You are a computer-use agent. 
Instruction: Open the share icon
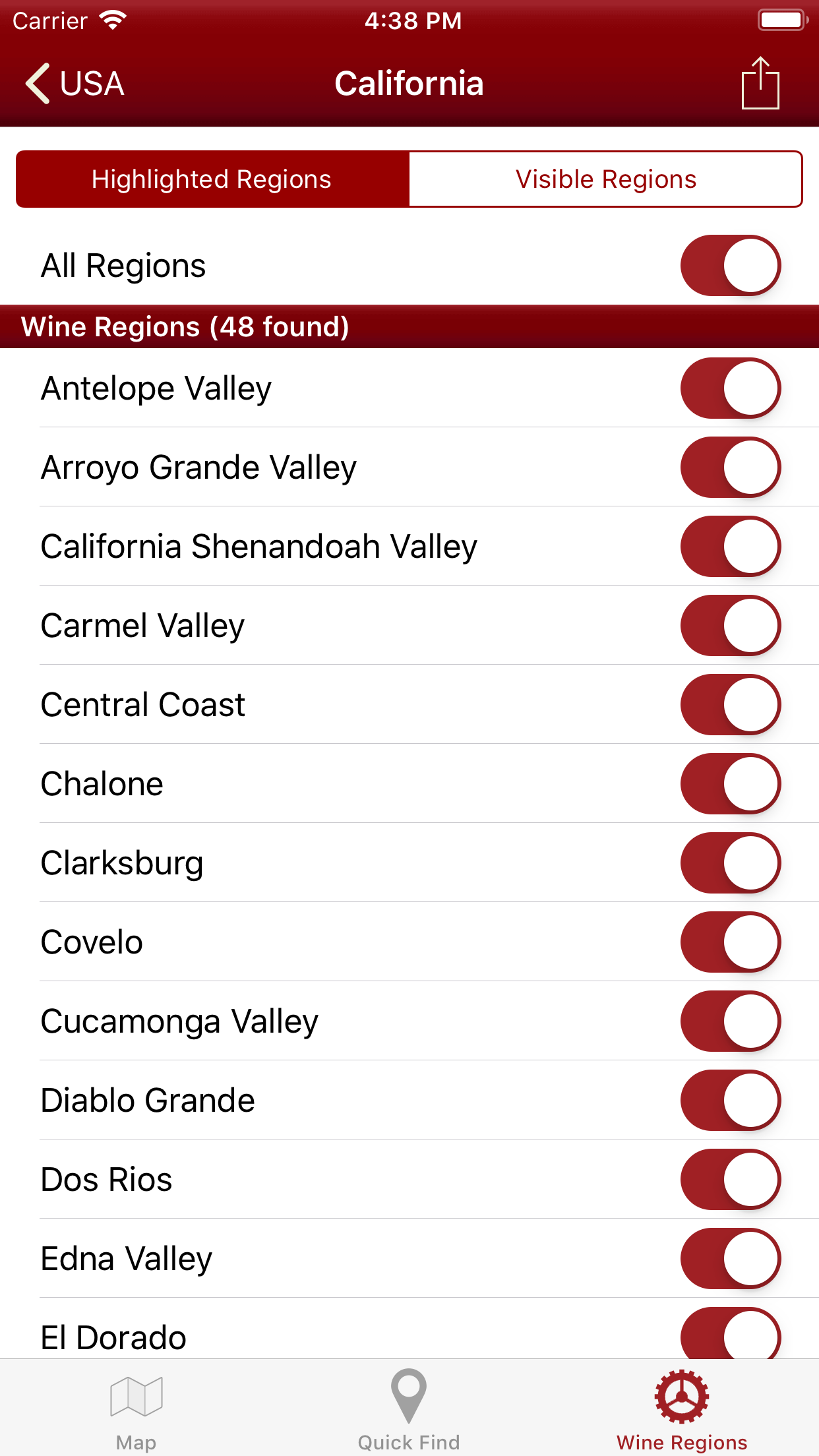click(760, 84)
